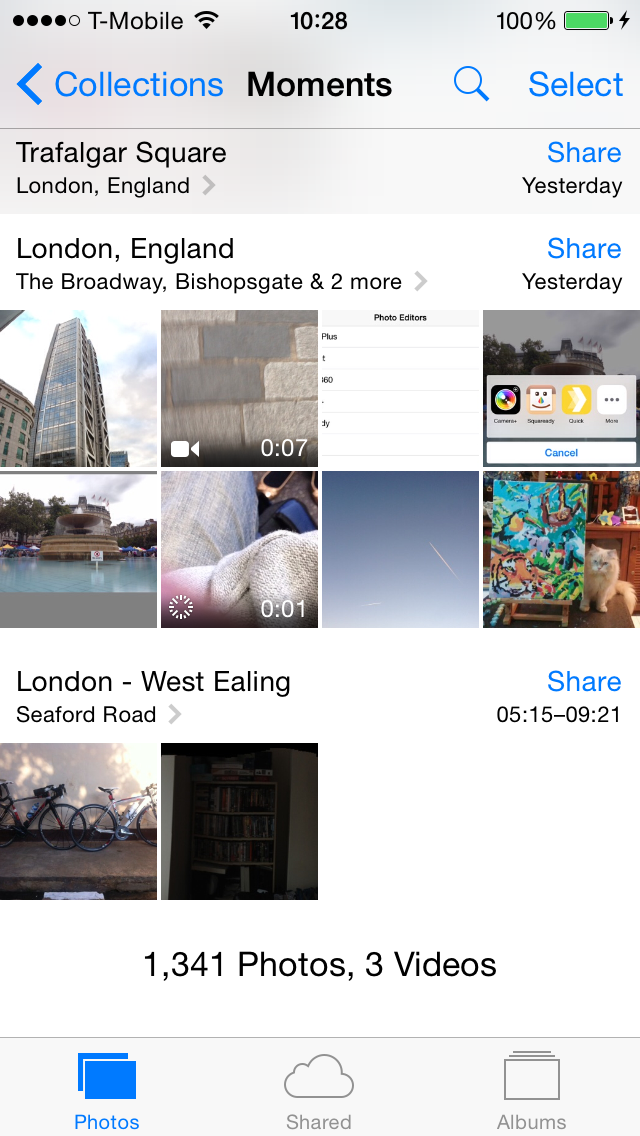View the cat beside painting photo
The height and width of the screenshot is (1136, 640).
[x=561, y=549]
